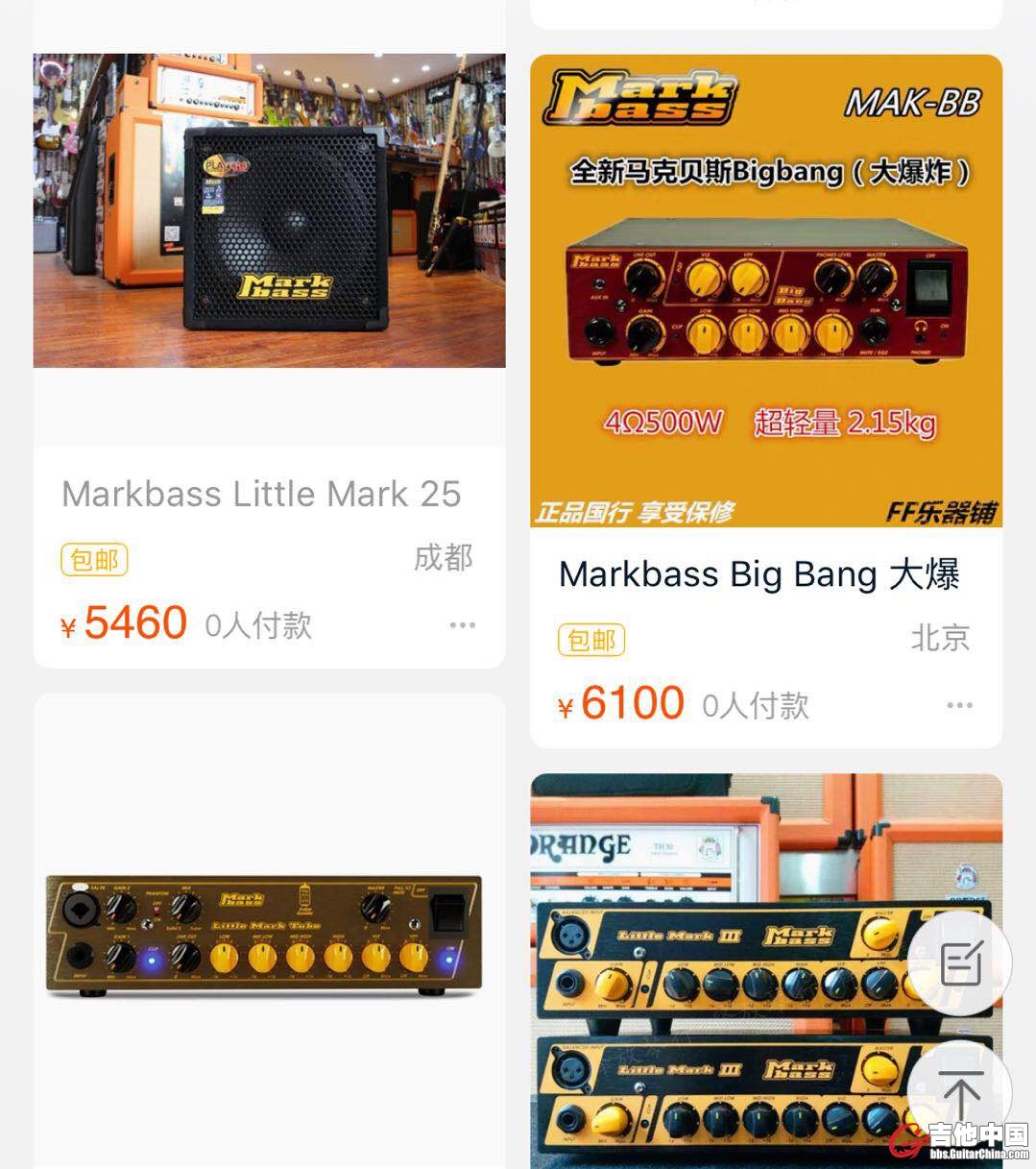Open more options for the ¥6100 listing
This screenshot has width=1036, height=1169.
click(x=959, y=705)
